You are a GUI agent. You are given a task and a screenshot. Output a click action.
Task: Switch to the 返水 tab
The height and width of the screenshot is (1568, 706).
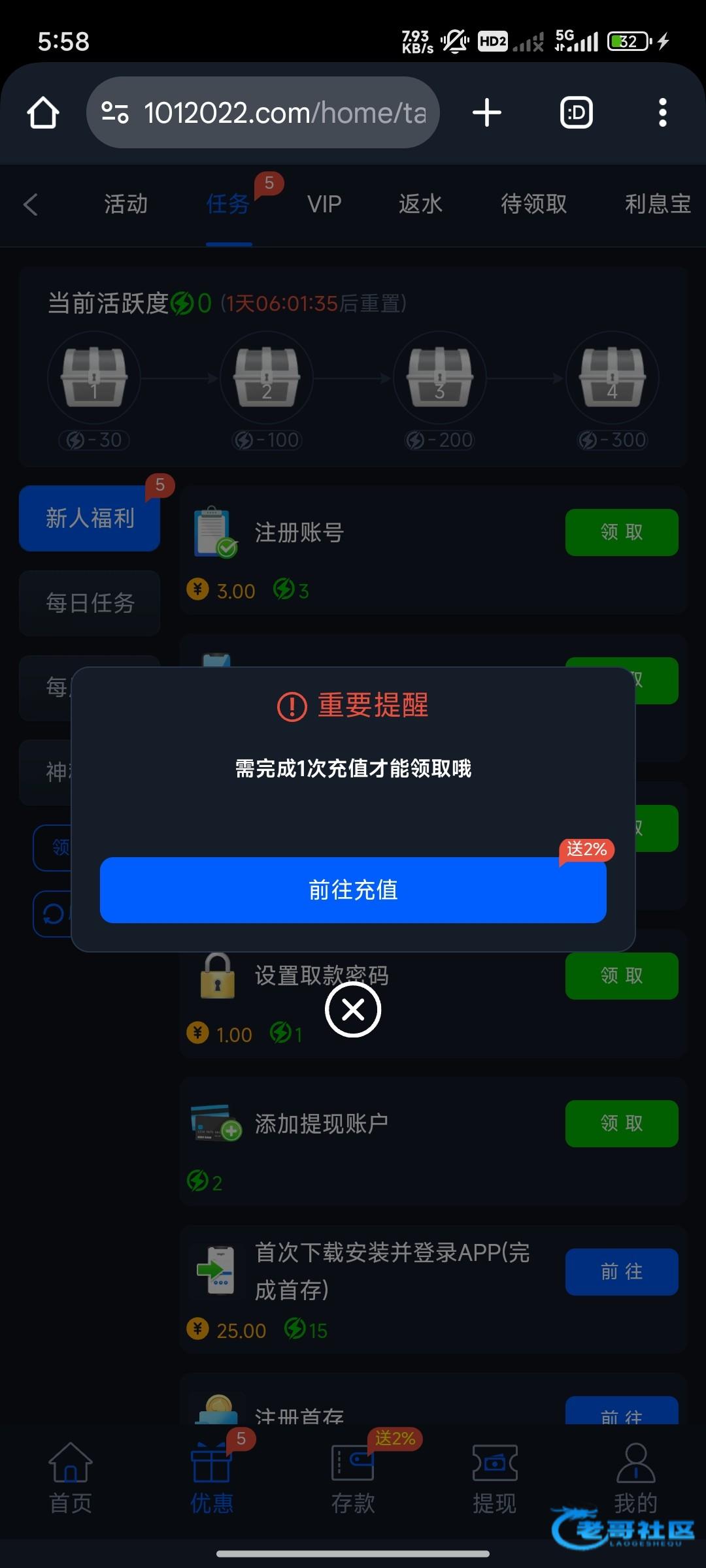420,204
